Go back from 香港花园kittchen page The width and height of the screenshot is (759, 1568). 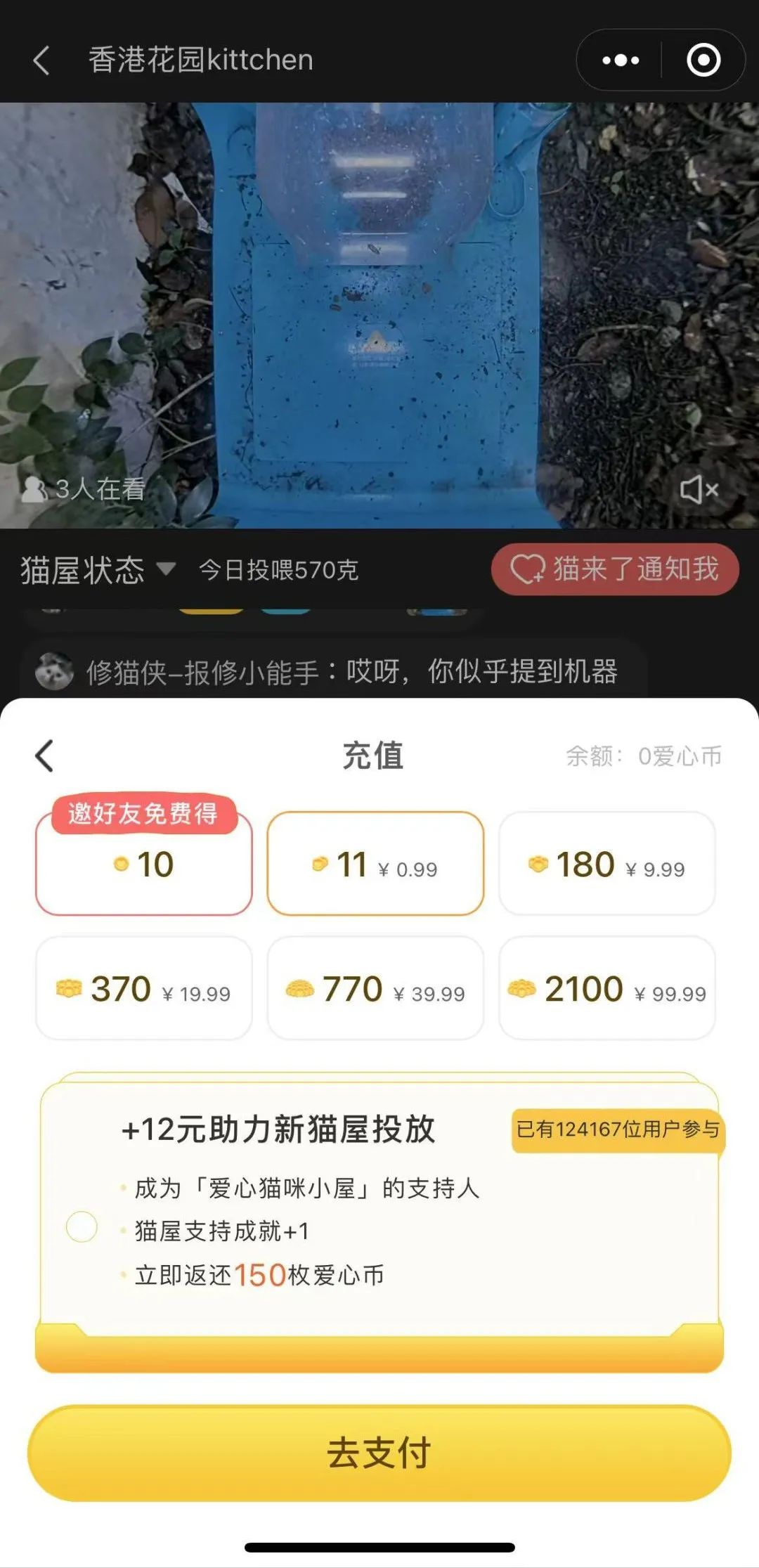coord(42,60)
